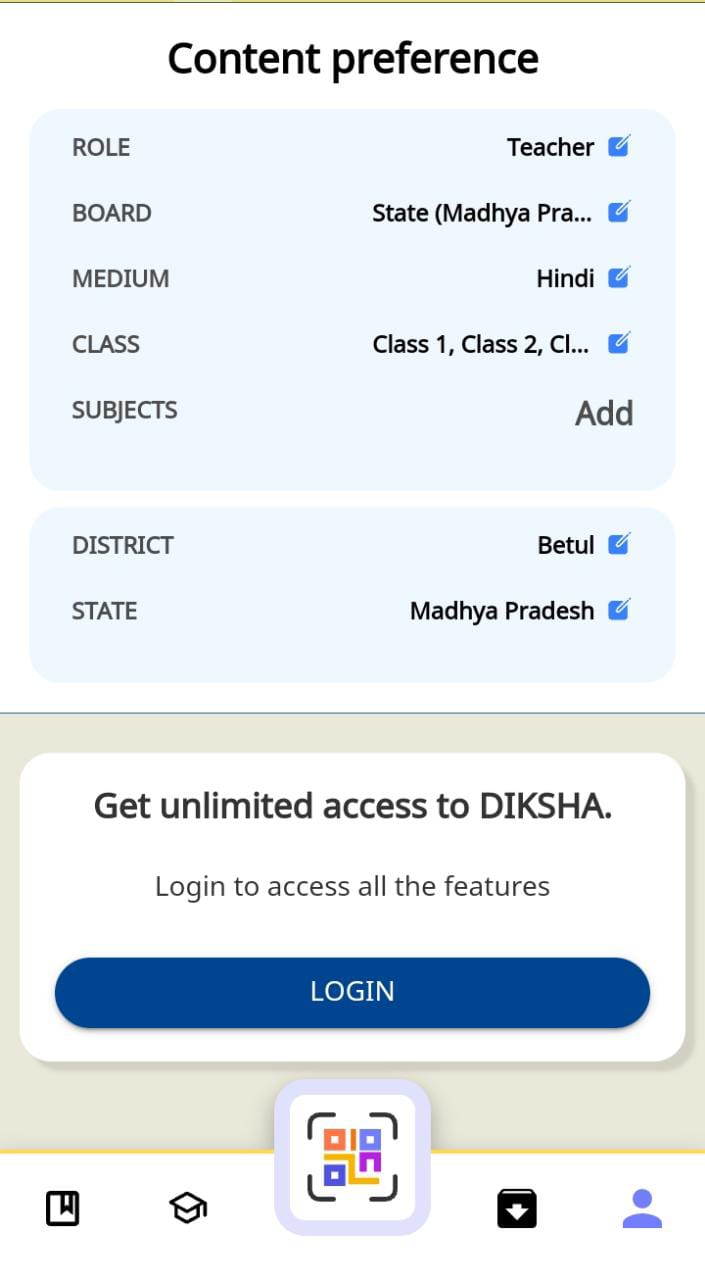Edit the Medium preference

coord(619,278)
